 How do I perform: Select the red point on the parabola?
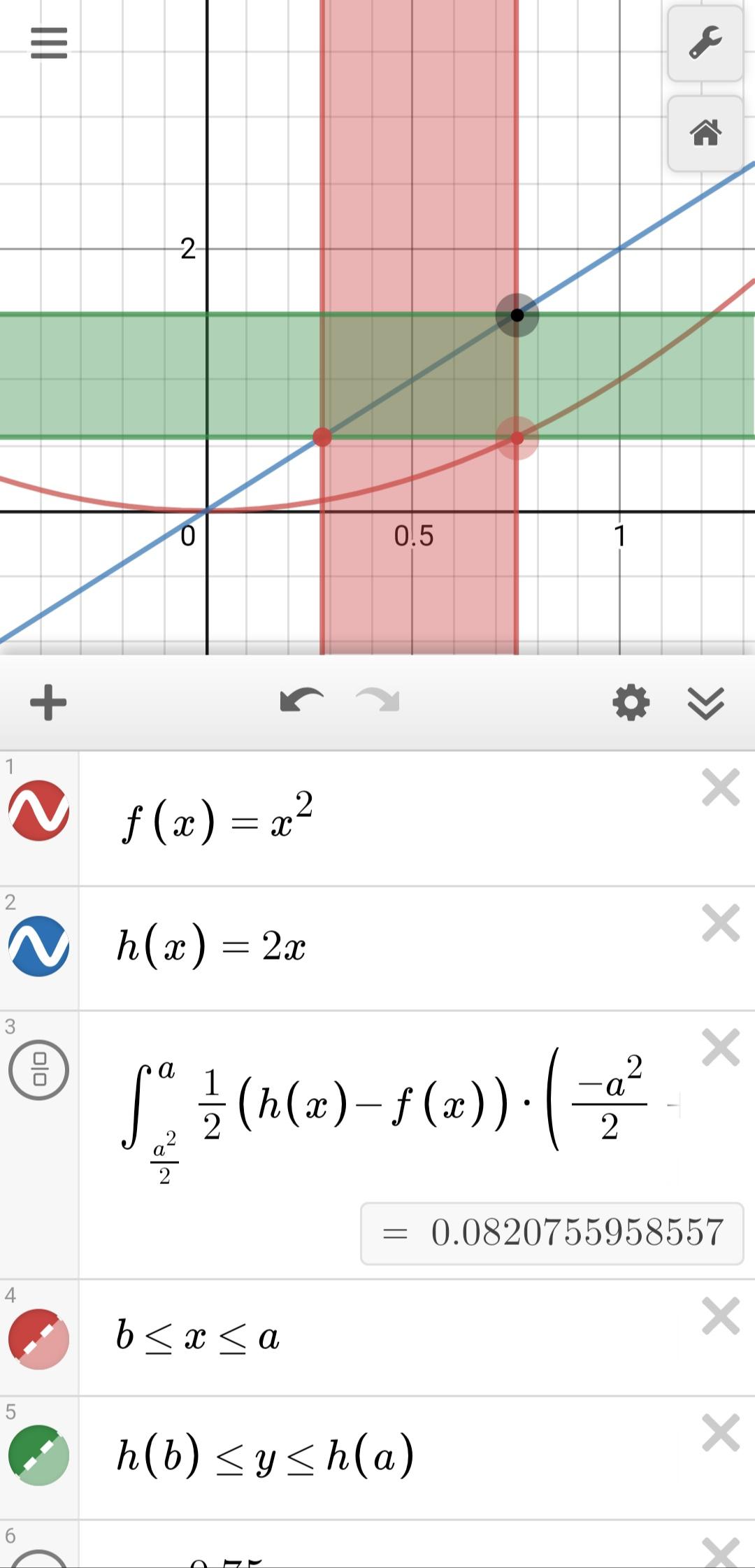click(x=517, y=437)
